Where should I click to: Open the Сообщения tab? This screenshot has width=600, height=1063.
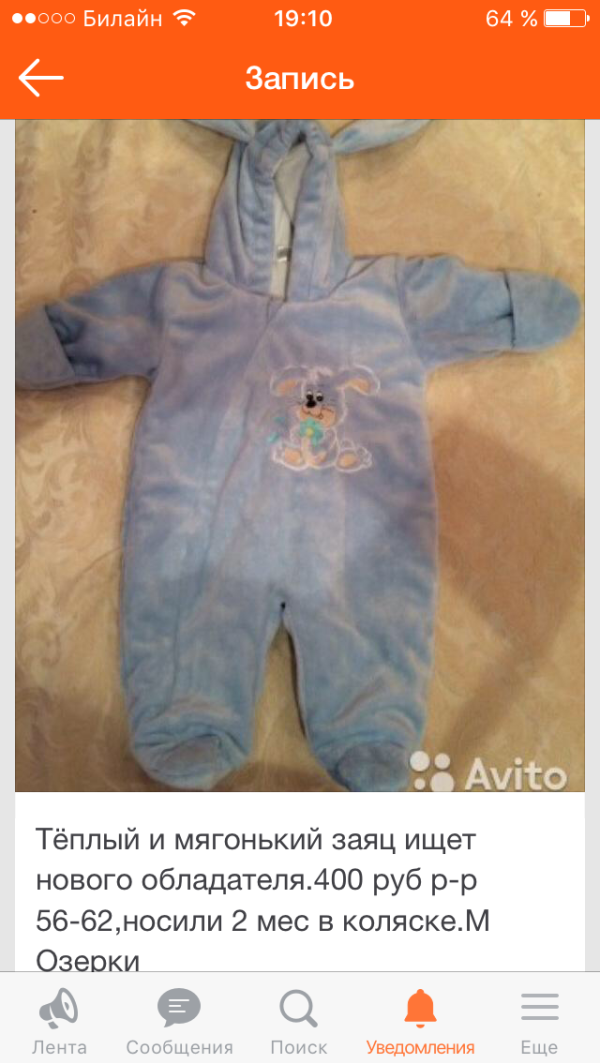coord(179,1022)
